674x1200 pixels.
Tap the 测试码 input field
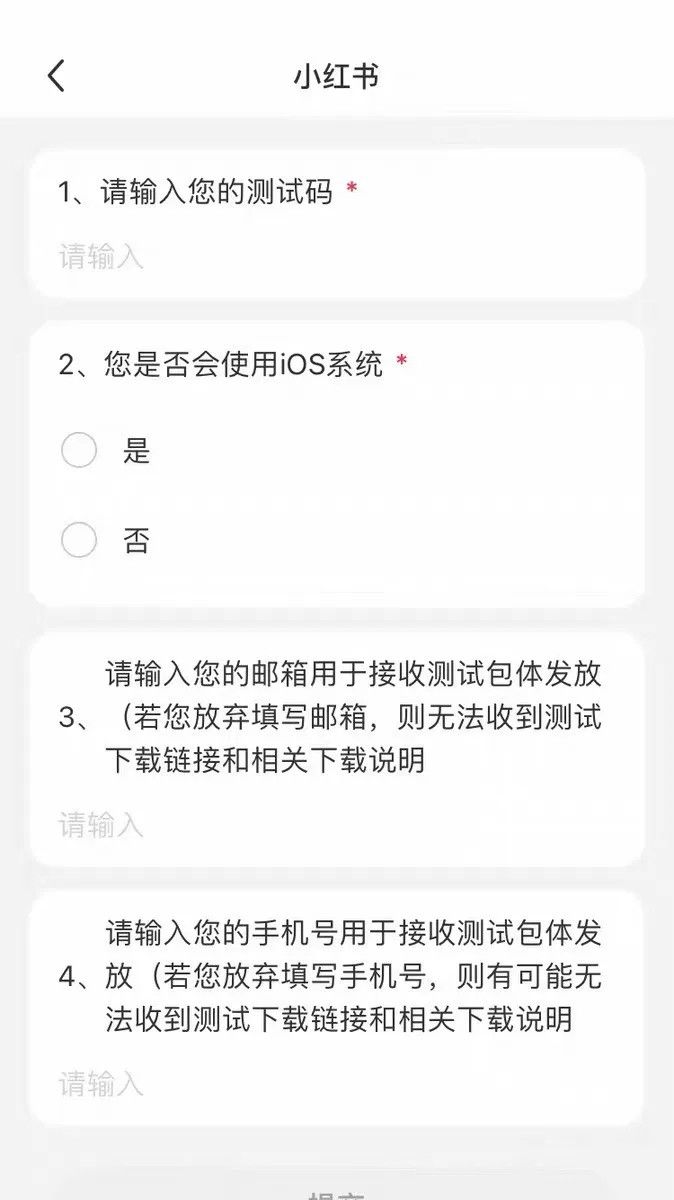pyautogui.click(x=337, y=257)
